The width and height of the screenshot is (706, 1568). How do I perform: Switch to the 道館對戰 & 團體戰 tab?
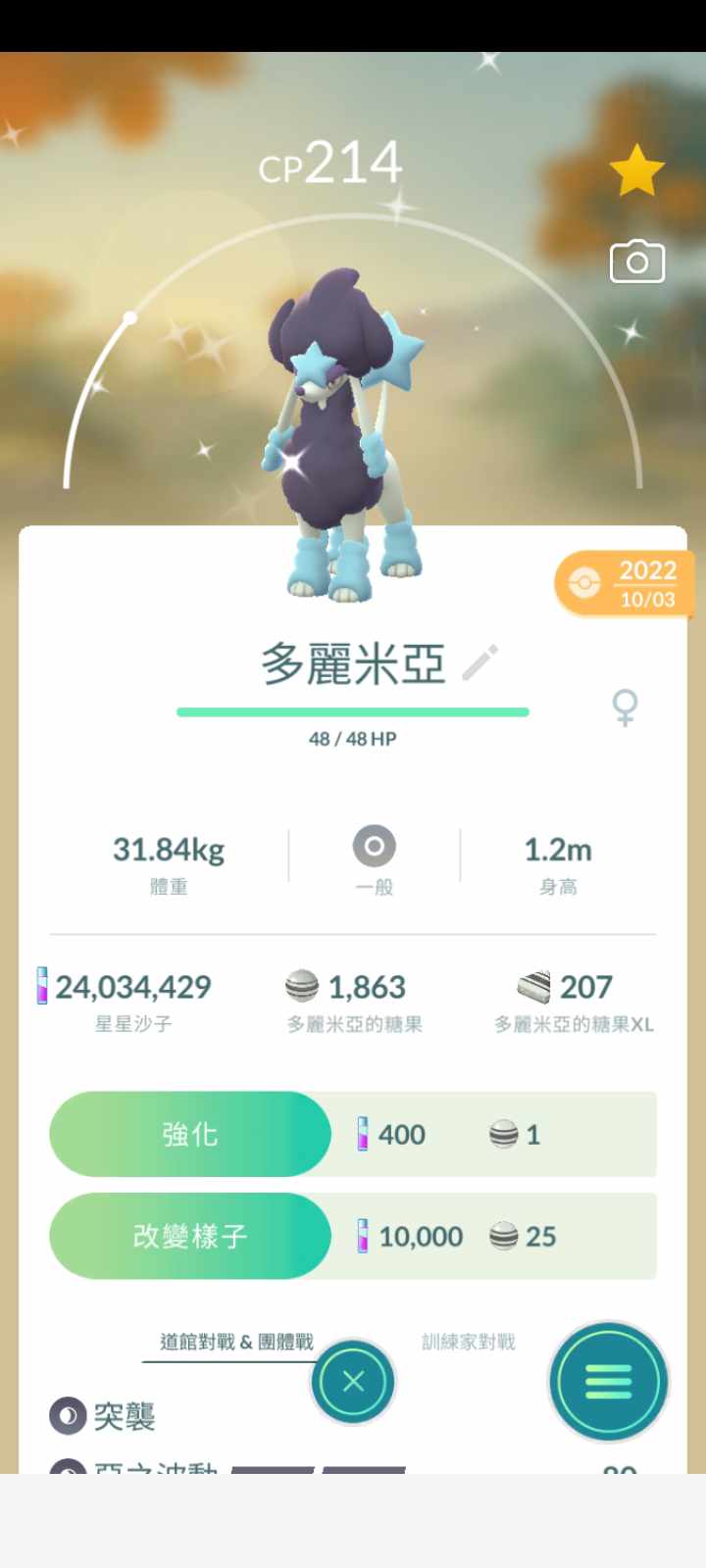pos(236,1342)
